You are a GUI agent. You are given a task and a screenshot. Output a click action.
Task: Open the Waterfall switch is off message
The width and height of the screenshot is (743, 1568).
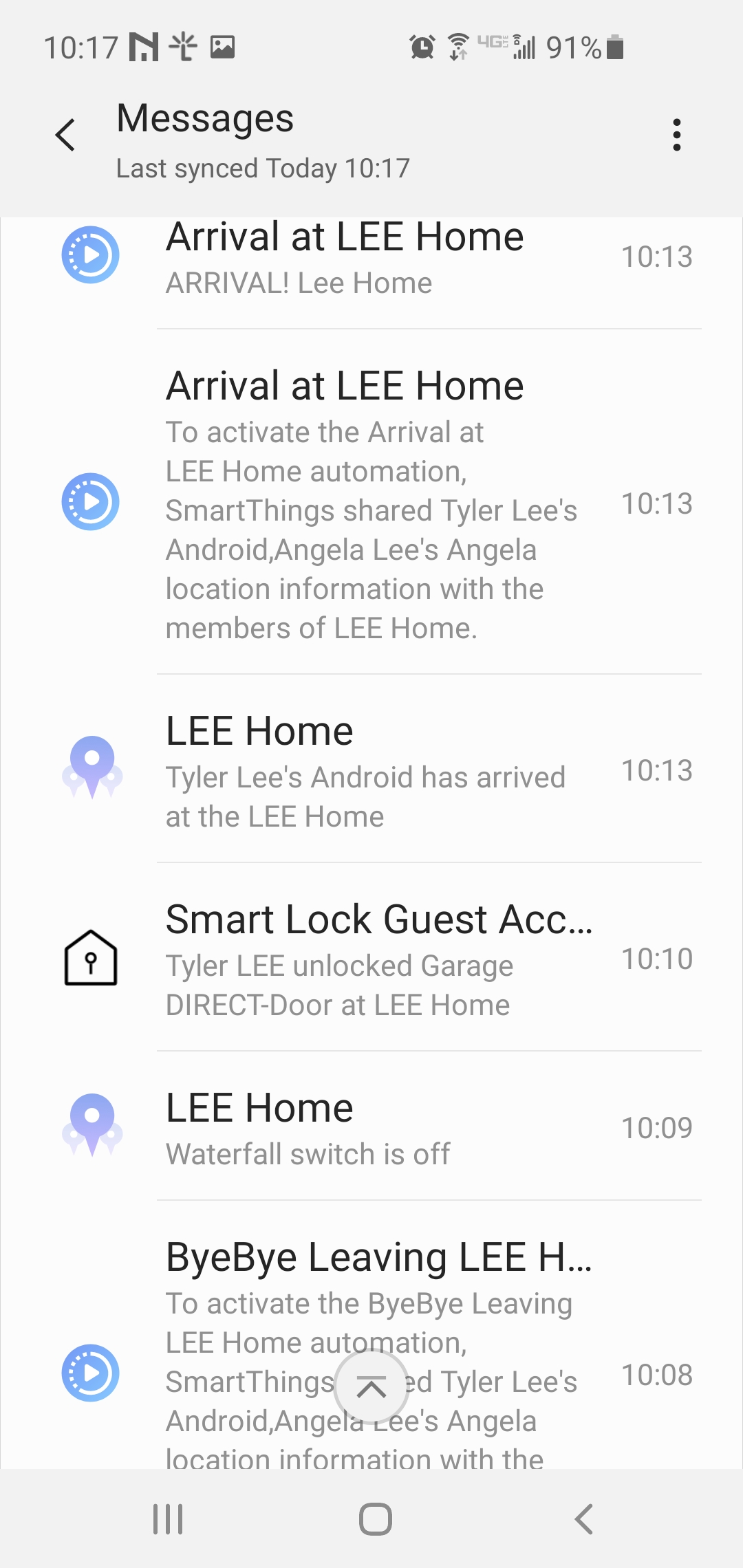[x=371, y=1126]
